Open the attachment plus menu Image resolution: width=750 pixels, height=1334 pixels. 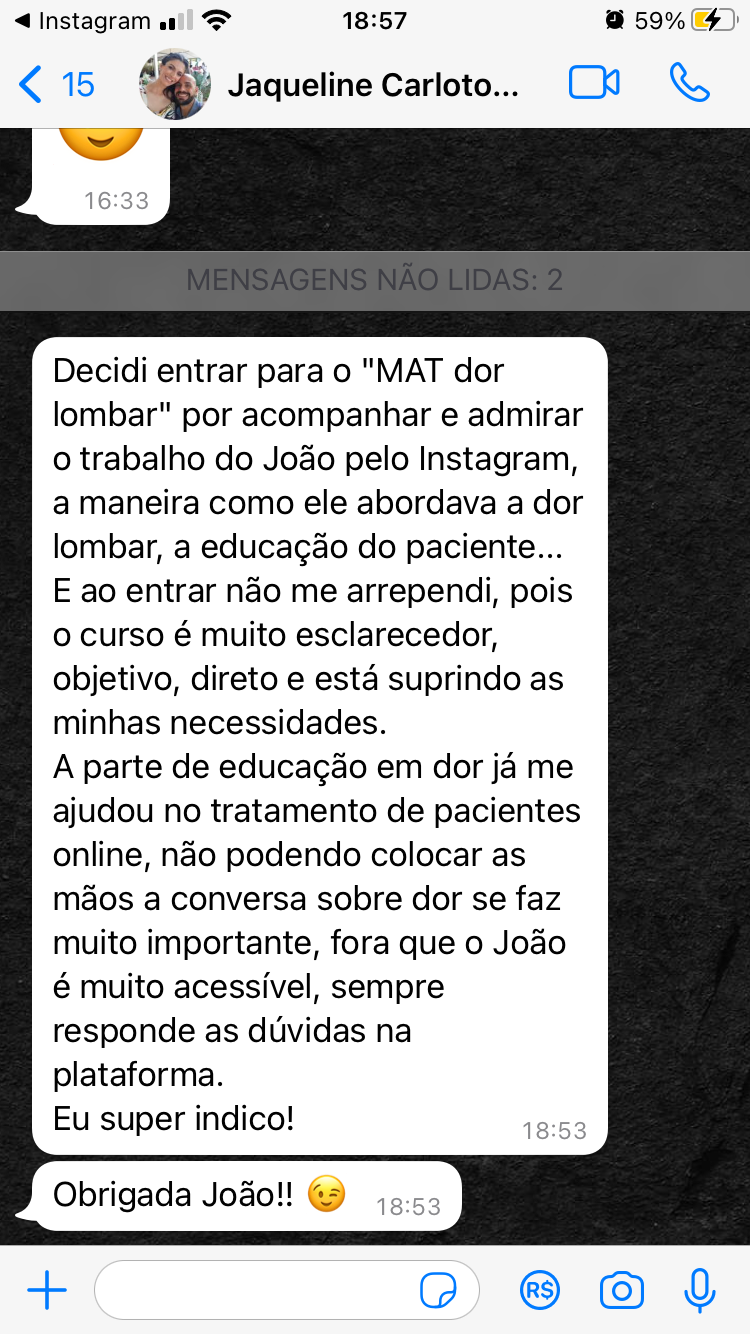tap(47, 1291)
